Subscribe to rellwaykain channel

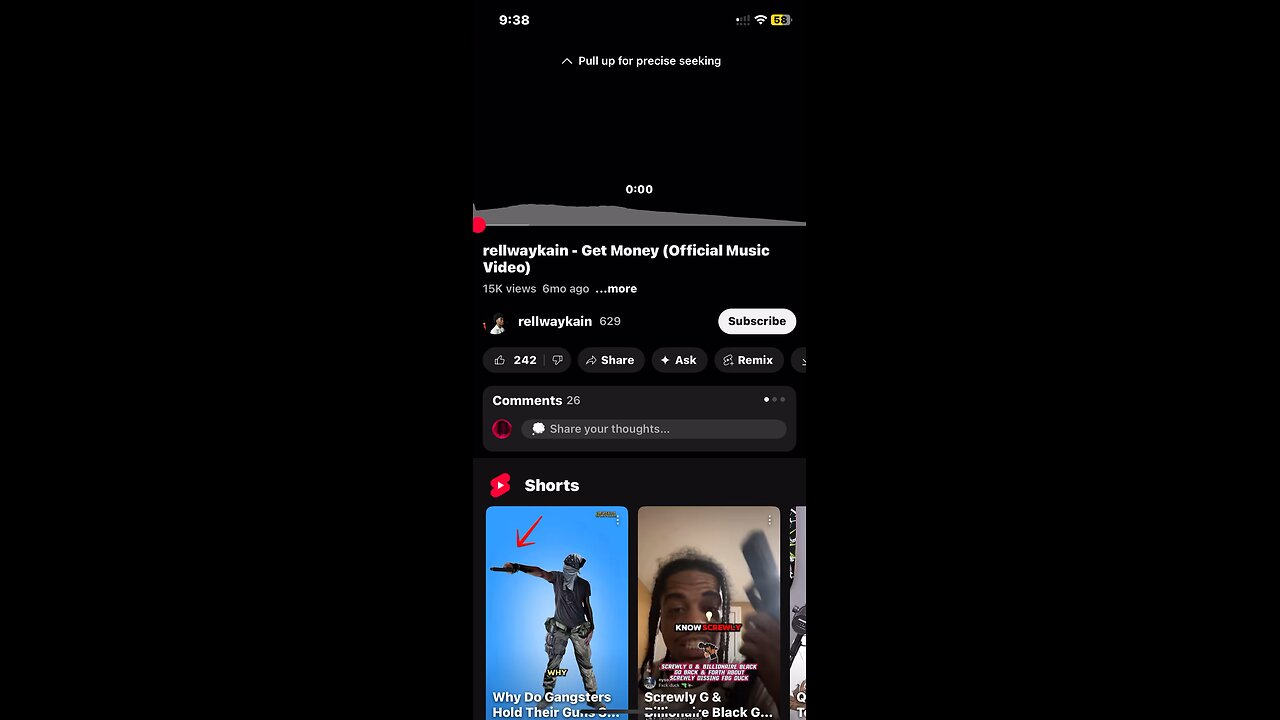[756, 321]
